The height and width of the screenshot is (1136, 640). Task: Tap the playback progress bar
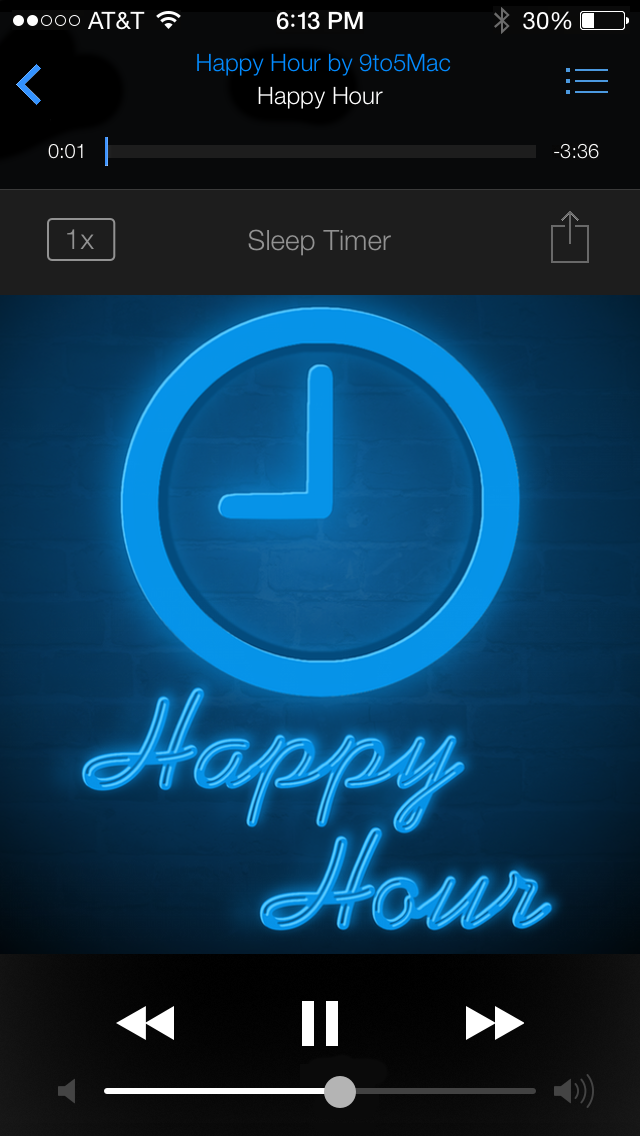[320, 152]
